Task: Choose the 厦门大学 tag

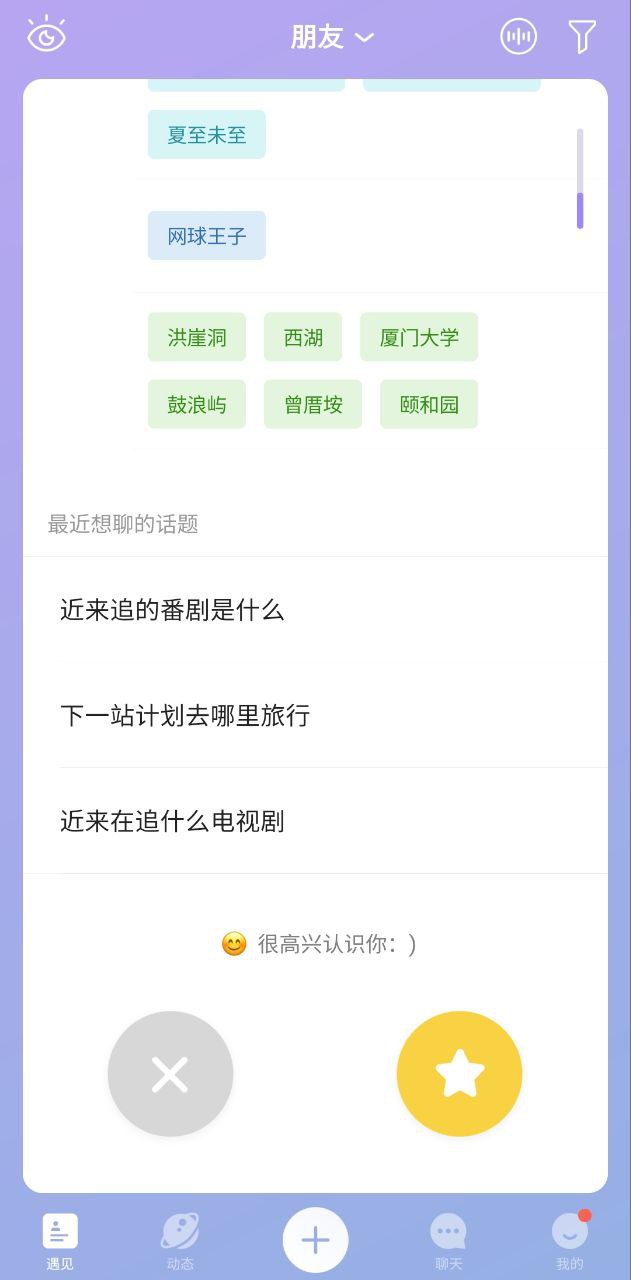Action: (419, 337)
